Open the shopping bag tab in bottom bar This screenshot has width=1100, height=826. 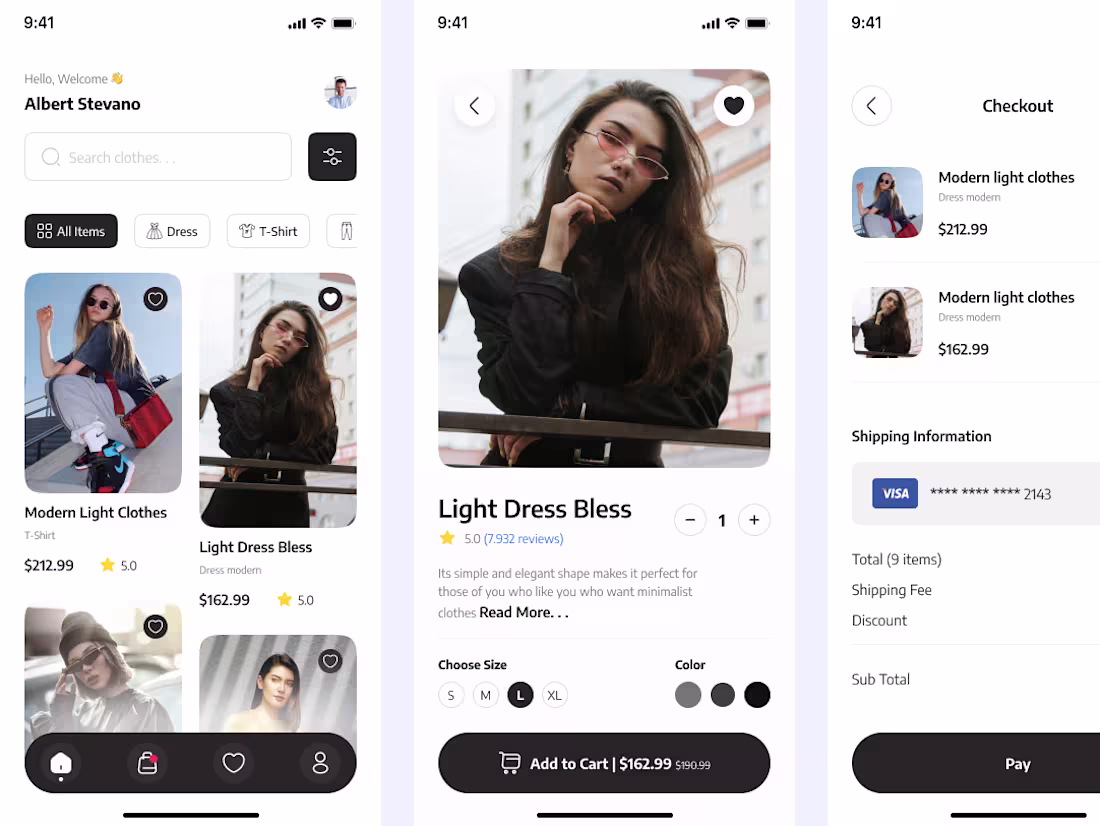coord(147,763)
